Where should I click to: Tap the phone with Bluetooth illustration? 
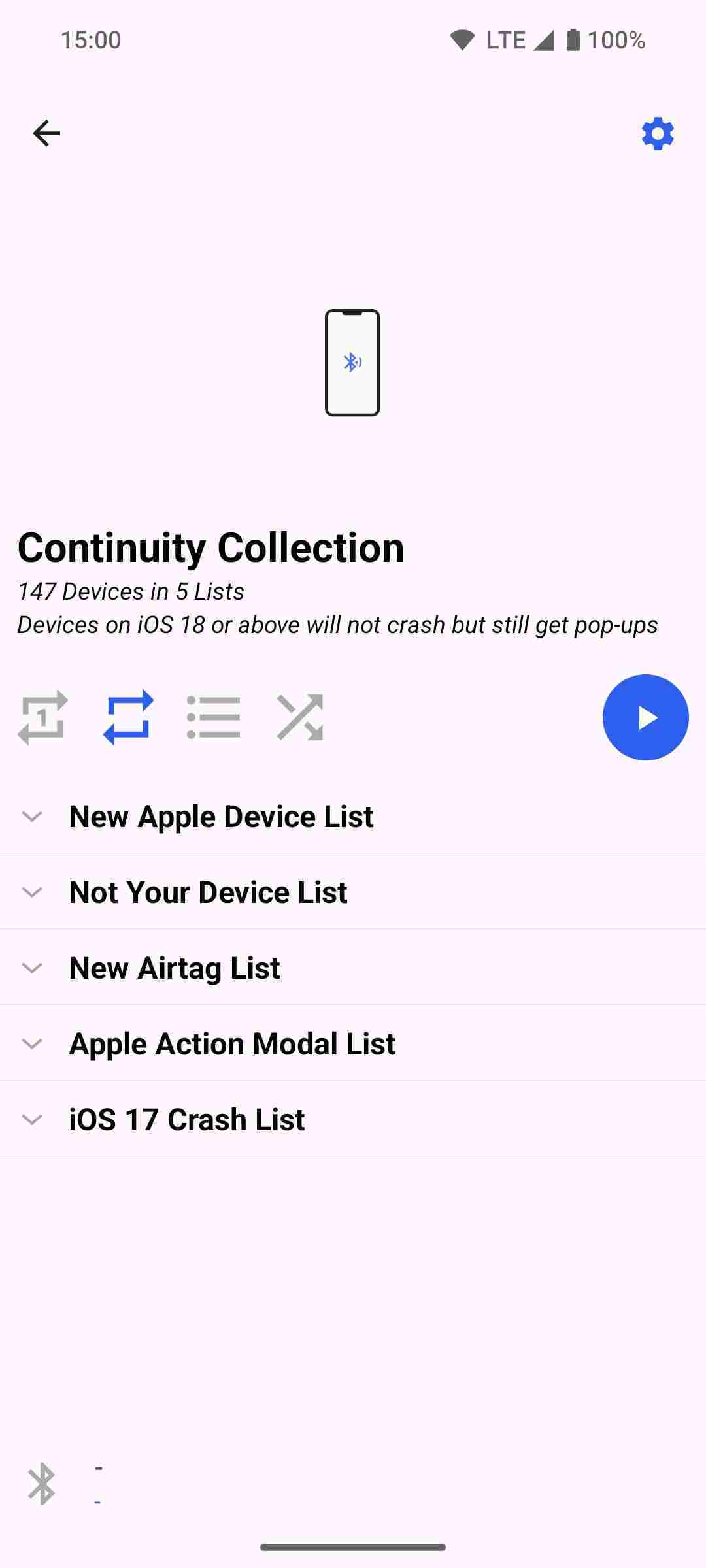coord(353,363)
